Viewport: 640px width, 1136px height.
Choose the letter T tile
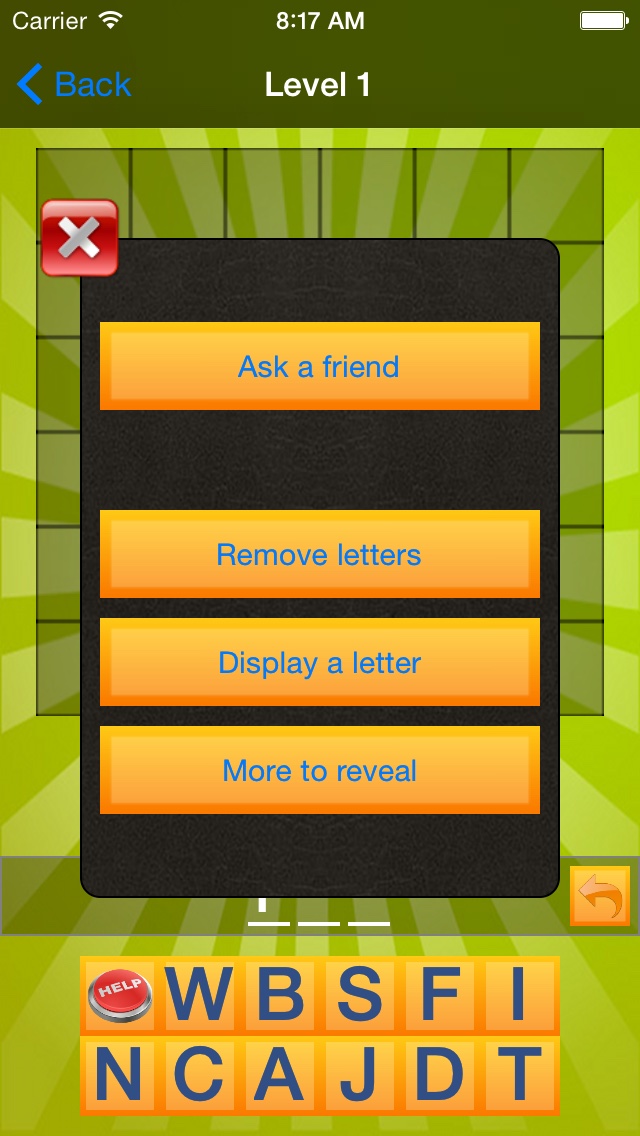[519, 1076]
